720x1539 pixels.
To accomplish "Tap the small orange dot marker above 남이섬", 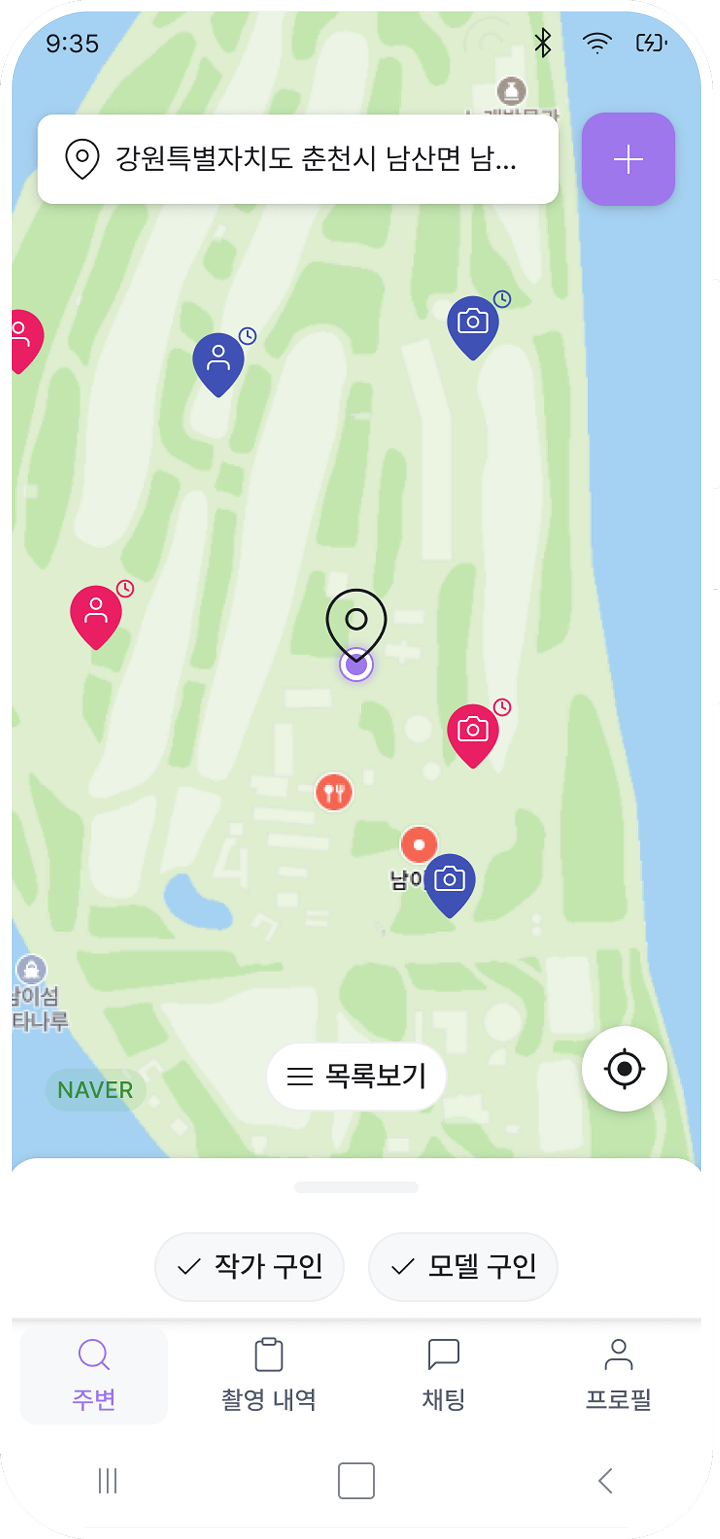I will tap(418, 843).
